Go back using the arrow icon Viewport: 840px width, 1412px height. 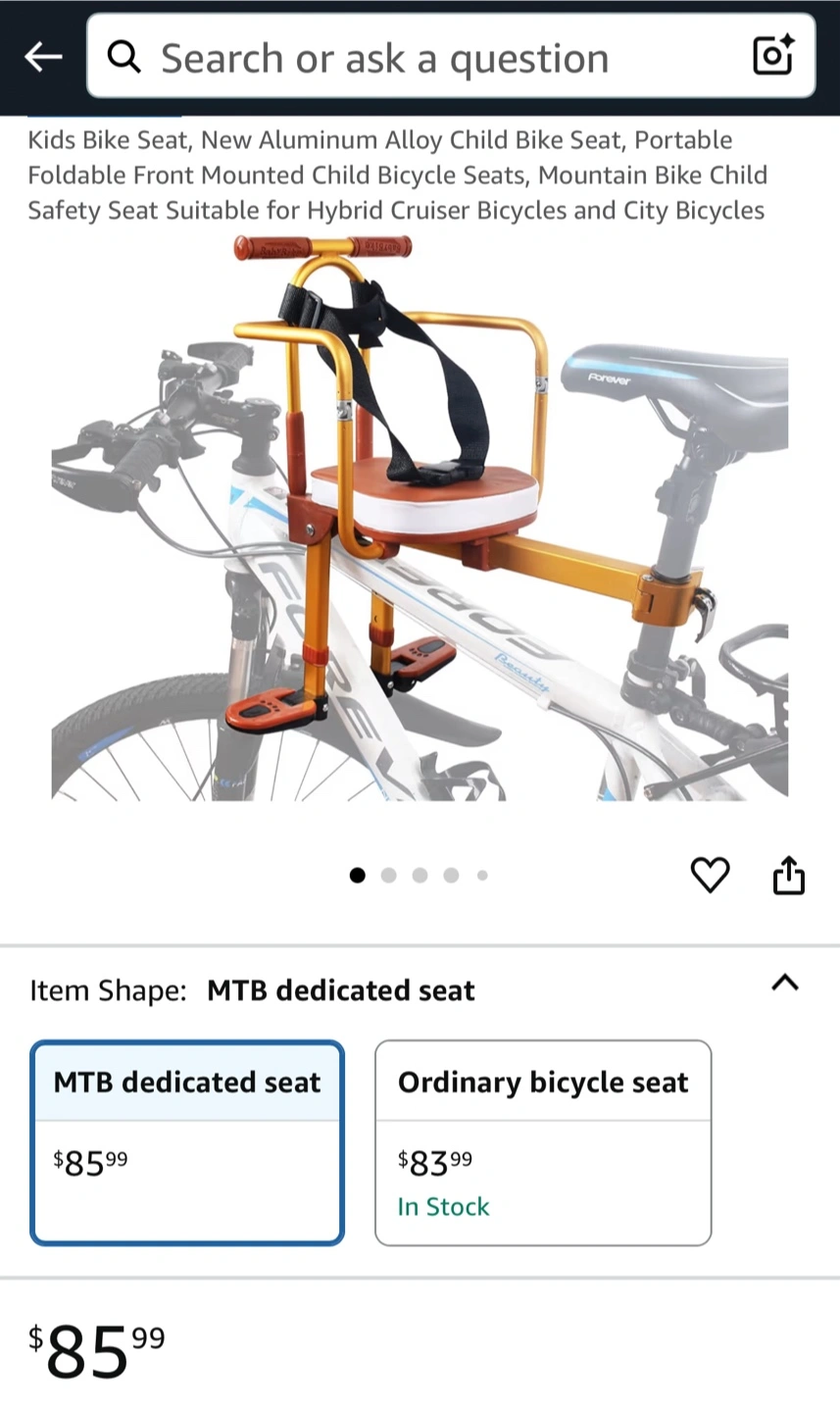43,57
